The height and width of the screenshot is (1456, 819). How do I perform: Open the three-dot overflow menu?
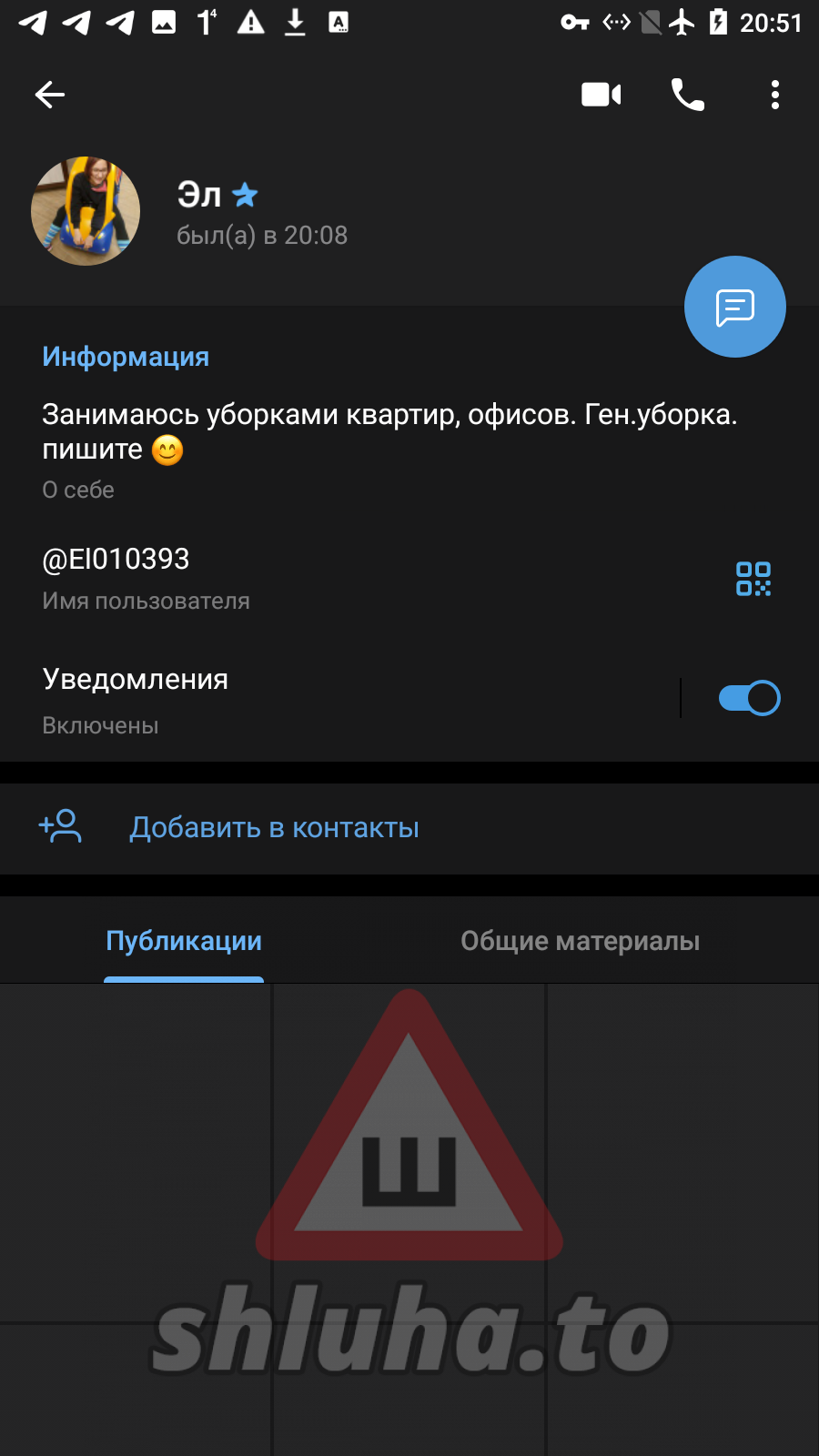tap(774, 95)
